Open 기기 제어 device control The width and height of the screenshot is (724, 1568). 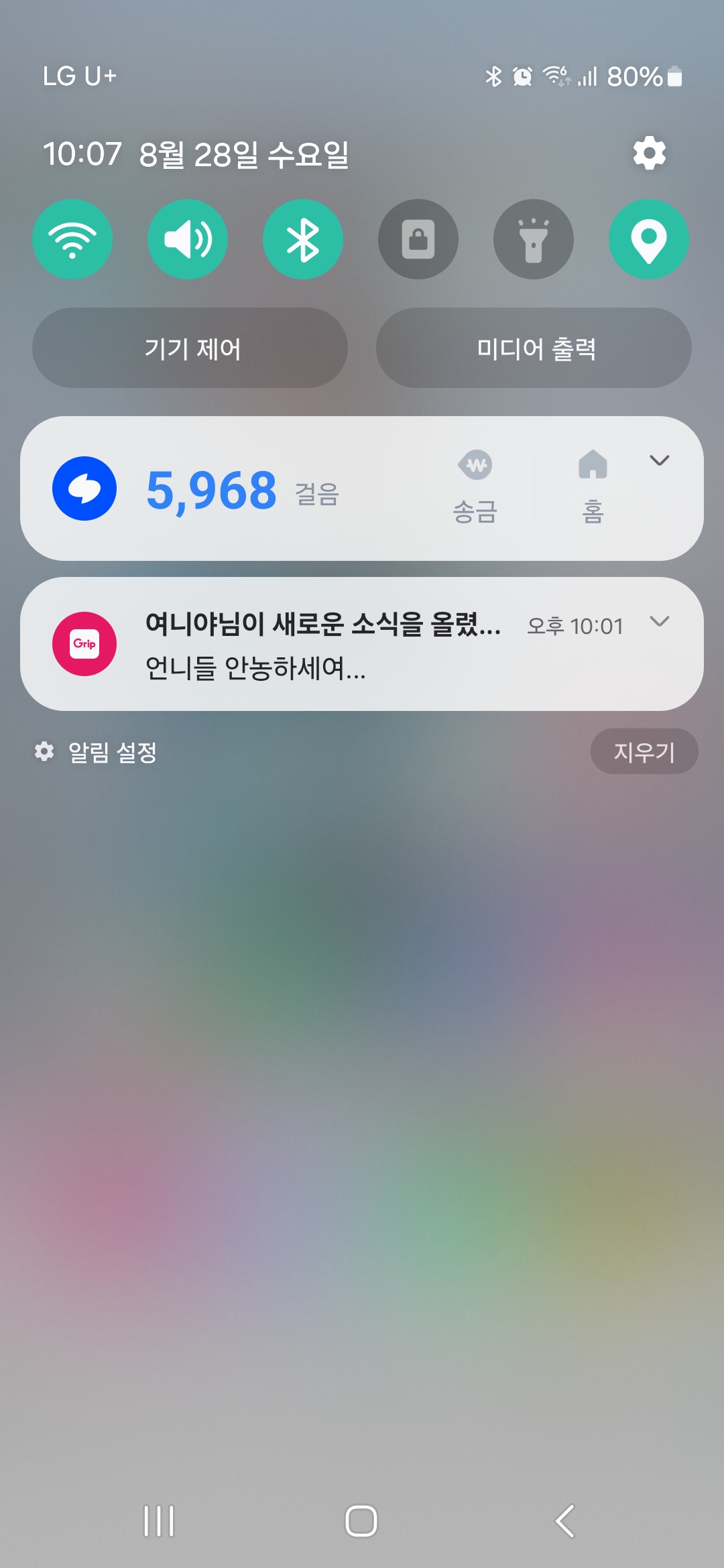[190, 348]
